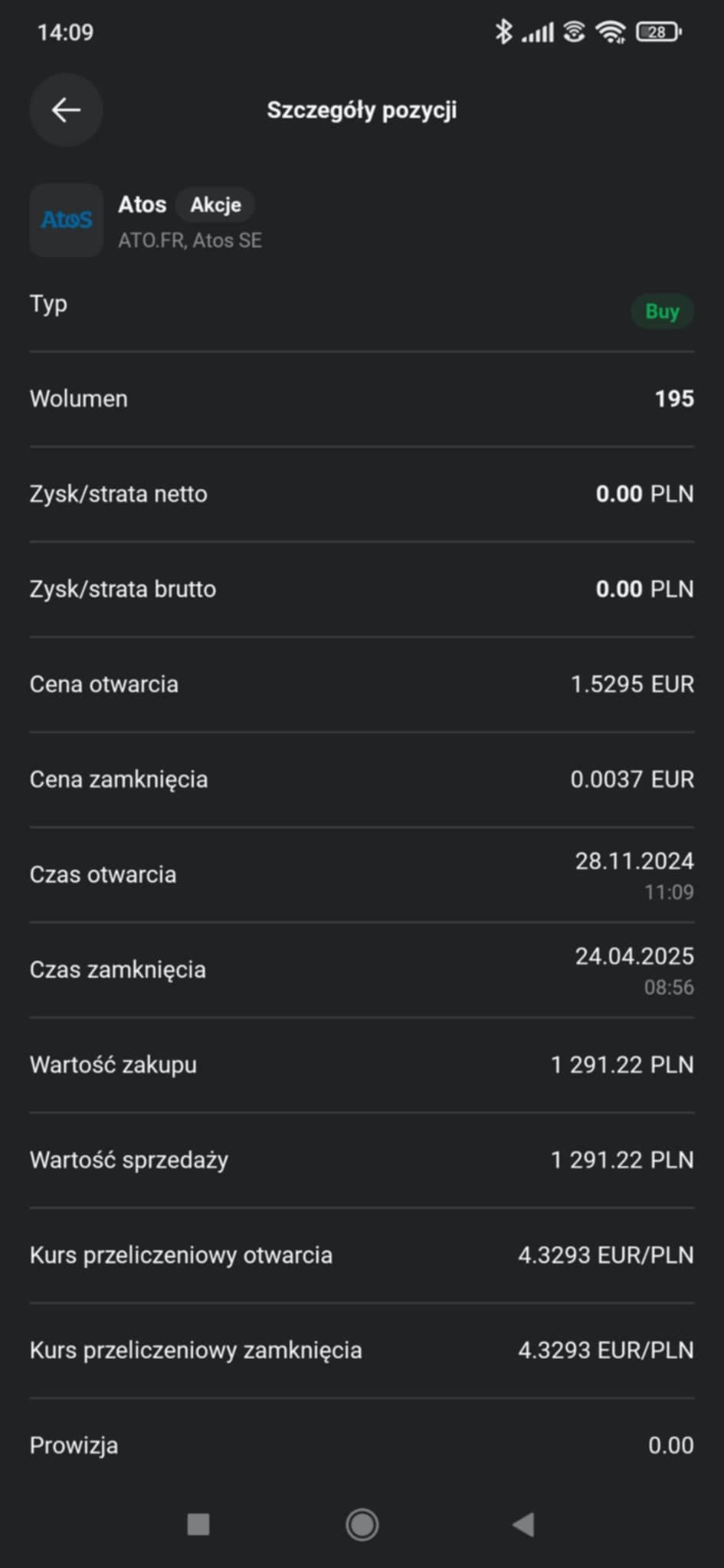Select the Wolumen row

362,398
